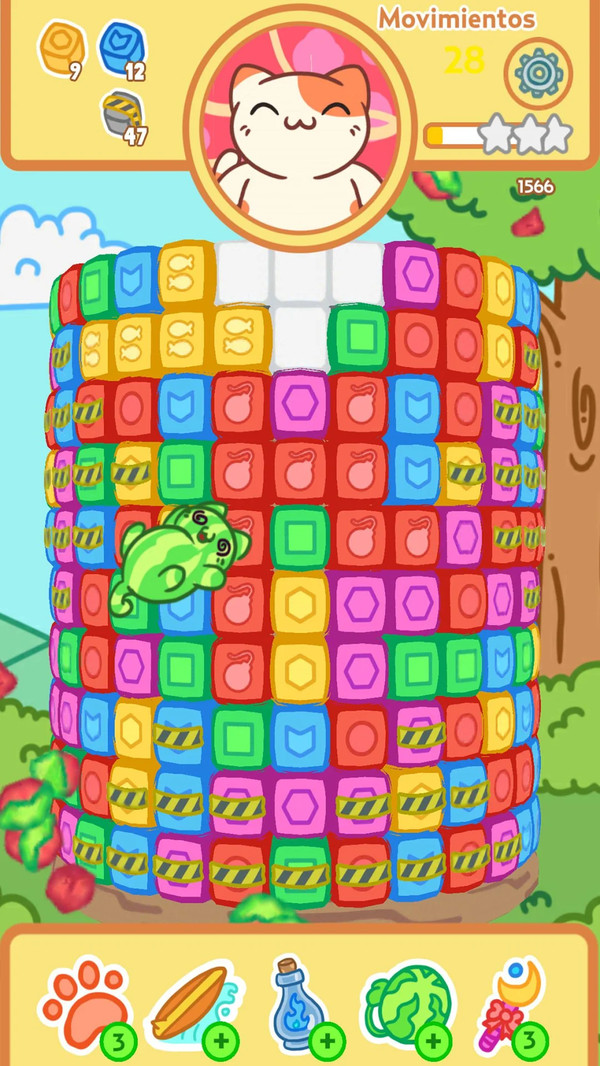Add more surfboard power-ups
Screen dimensions: 600x1066
point(220,1042)
